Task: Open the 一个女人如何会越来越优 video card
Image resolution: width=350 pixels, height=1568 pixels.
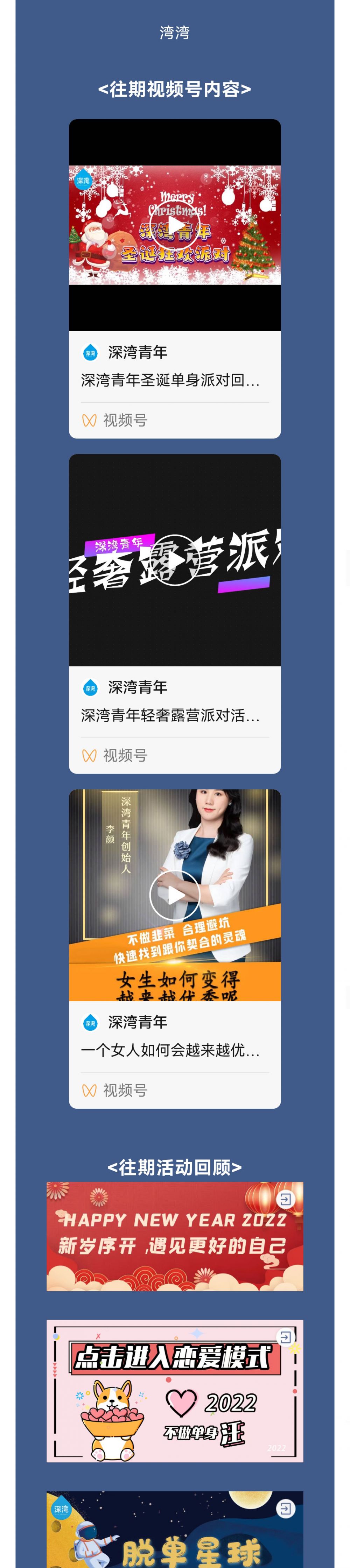Action: tap(170, 1050)
